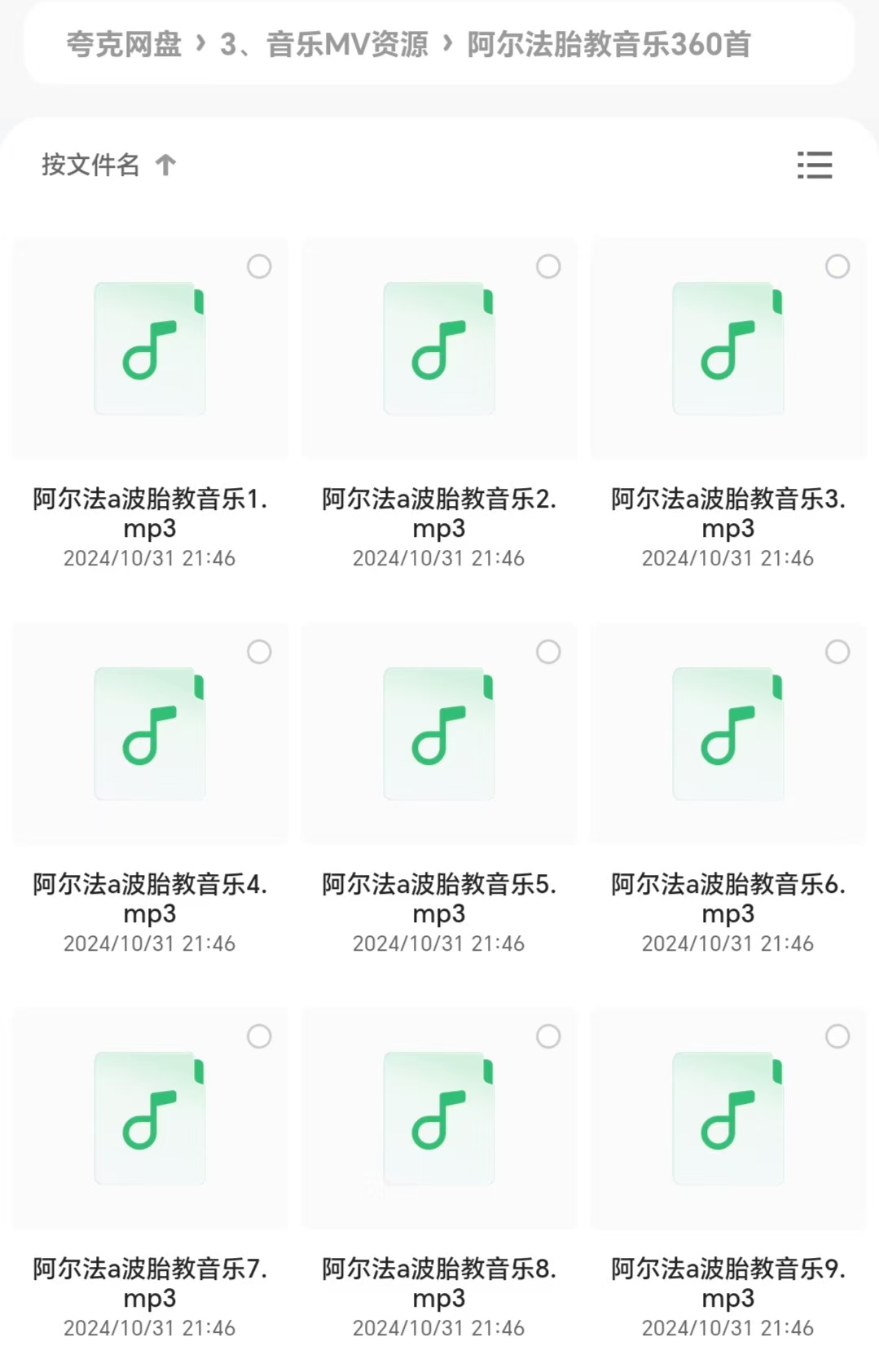The width and height of the screenshot is (879, 1372).
Task: Switch to list view layout
Action: 815,165
